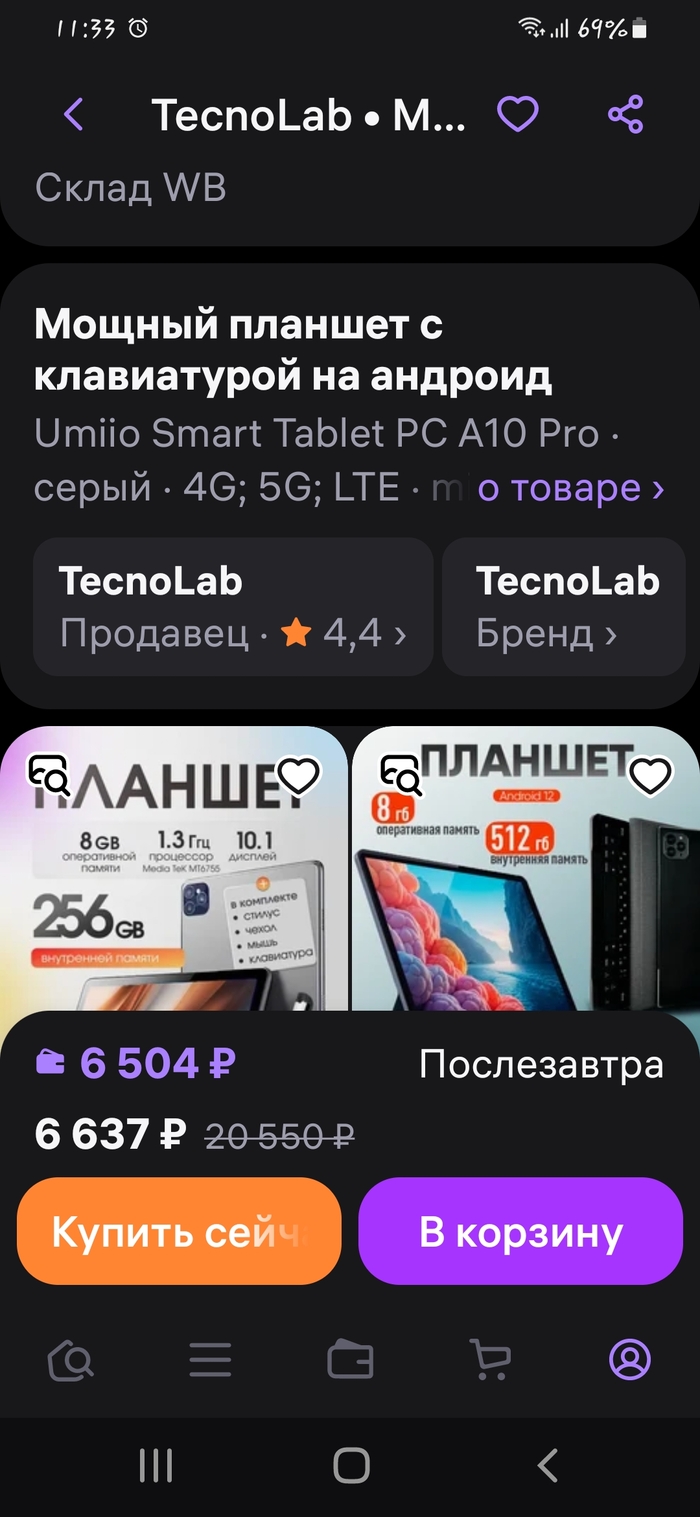Open the 512 гб tablet product card
This screenshot has height=1517, width=700.
[526, 900]
